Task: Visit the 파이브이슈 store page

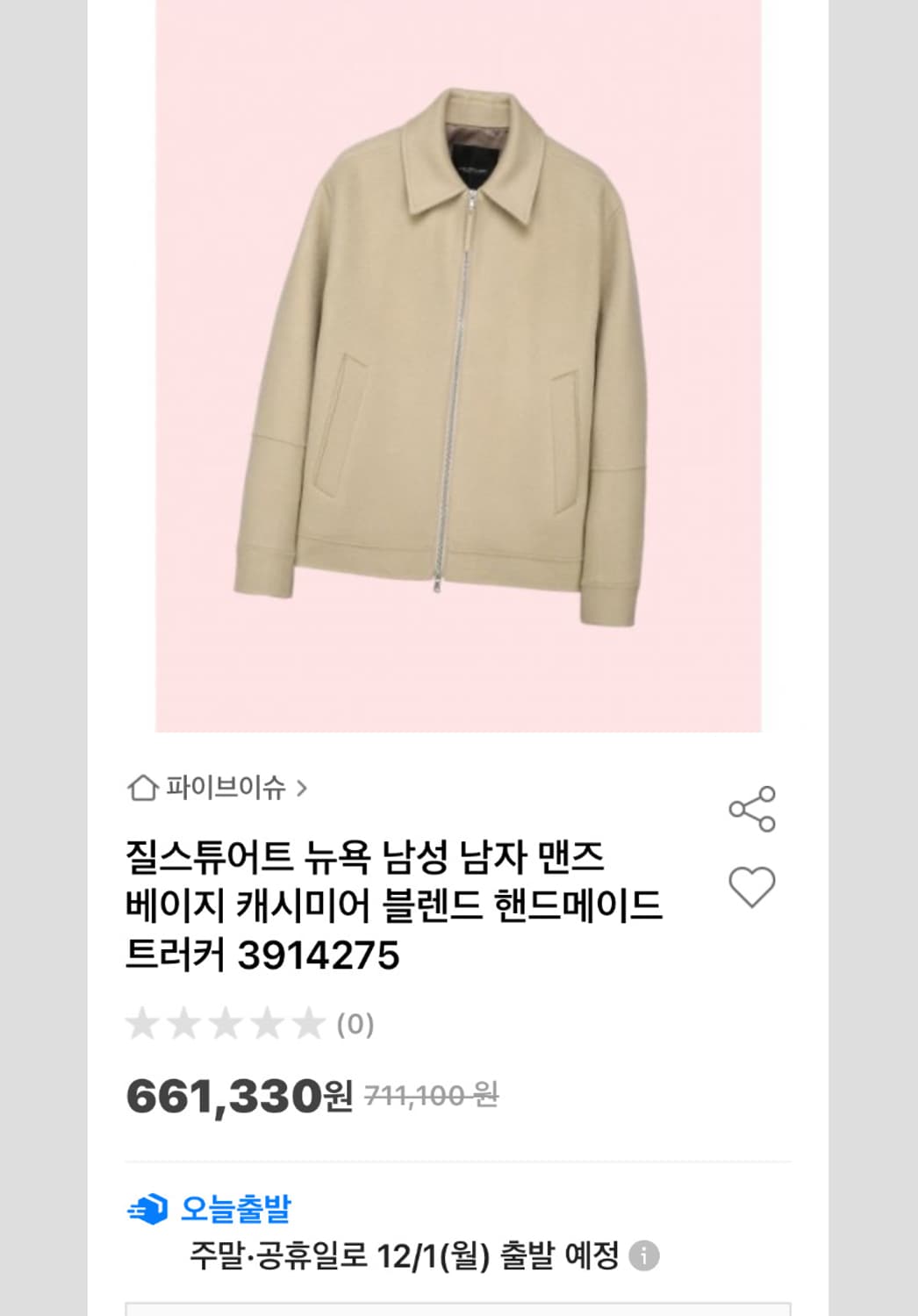Action: pyautogui.click(x=222, y=787)
